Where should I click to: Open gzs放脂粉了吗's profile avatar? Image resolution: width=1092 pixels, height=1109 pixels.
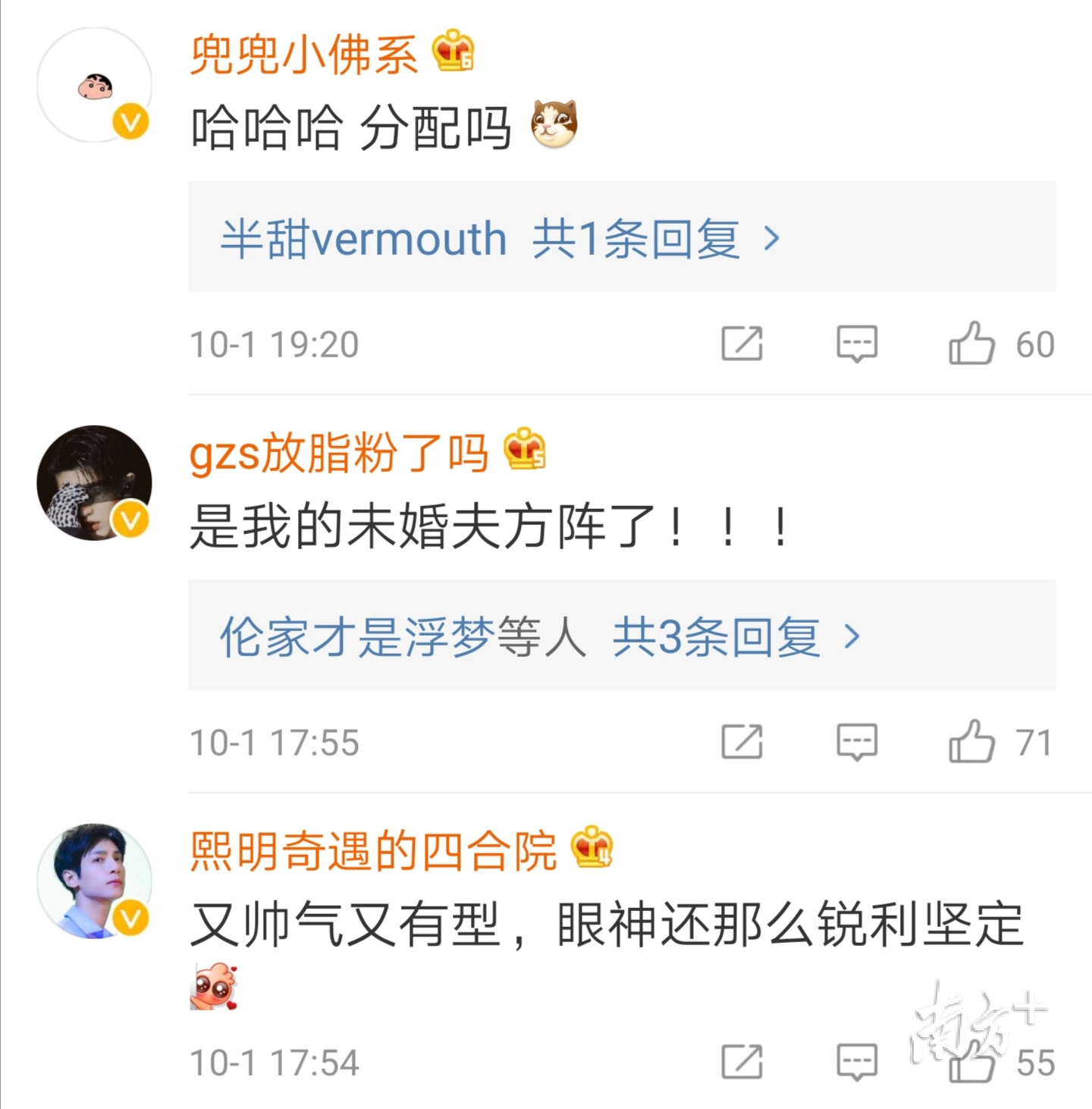[94, 483]
